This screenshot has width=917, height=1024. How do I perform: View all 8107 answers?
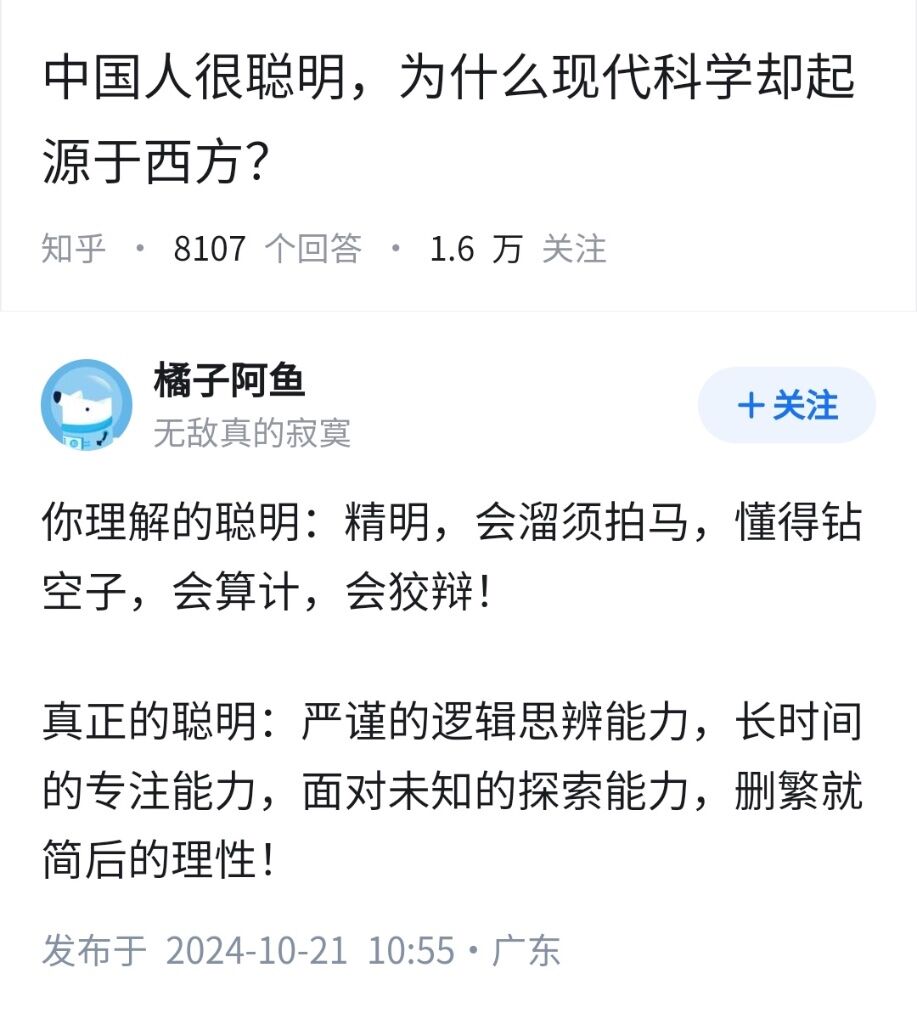point(266,249)
